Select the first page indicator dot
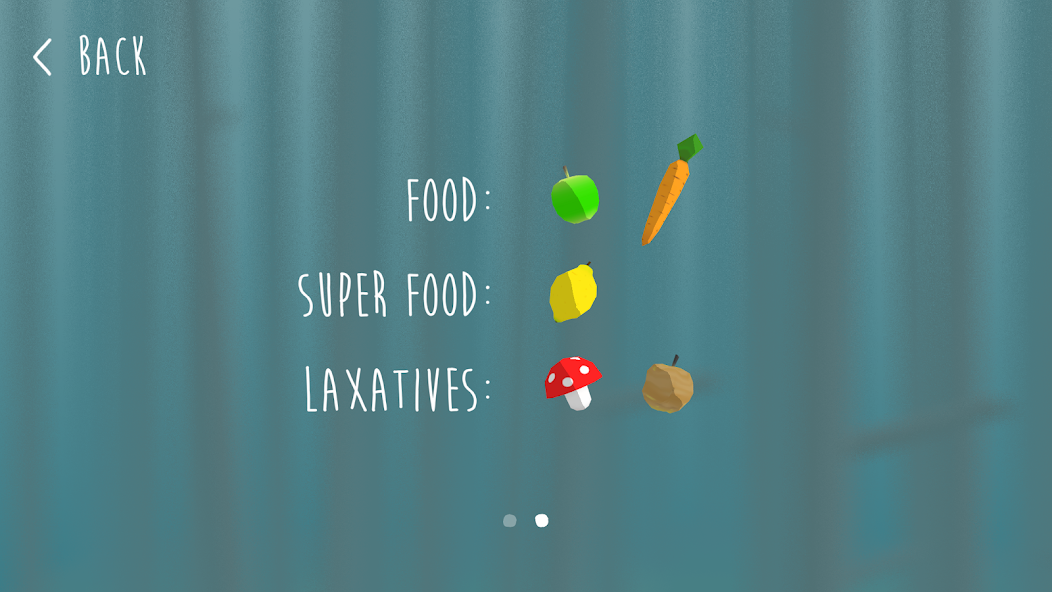This screenshot has width=1052, height=592. tap(510, 520)
